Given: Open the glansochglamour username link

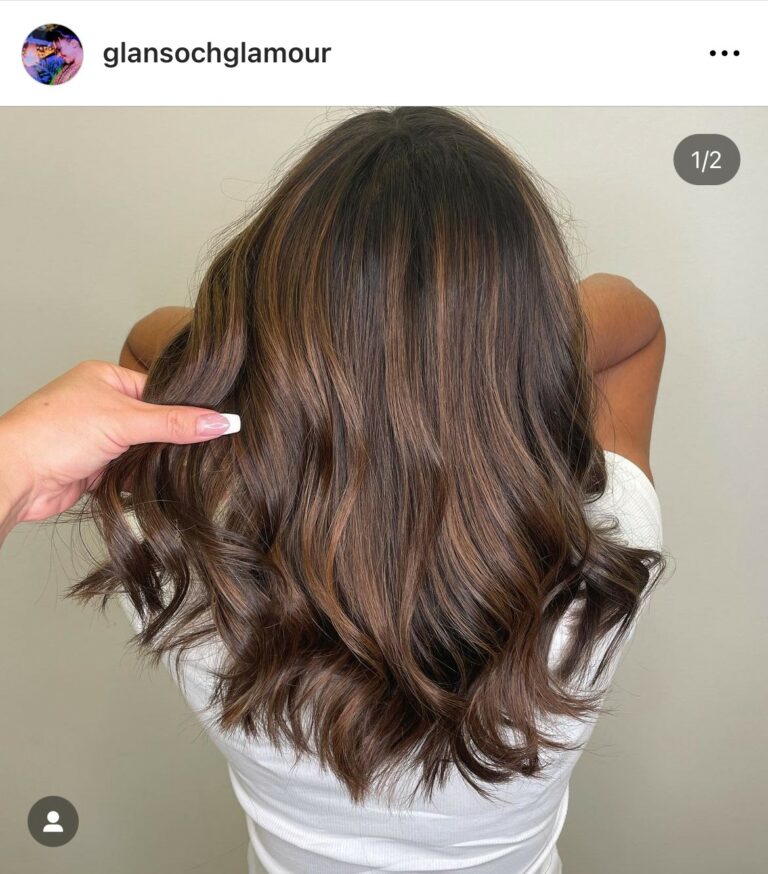Looking at the screenshot, I should point(216,54).
